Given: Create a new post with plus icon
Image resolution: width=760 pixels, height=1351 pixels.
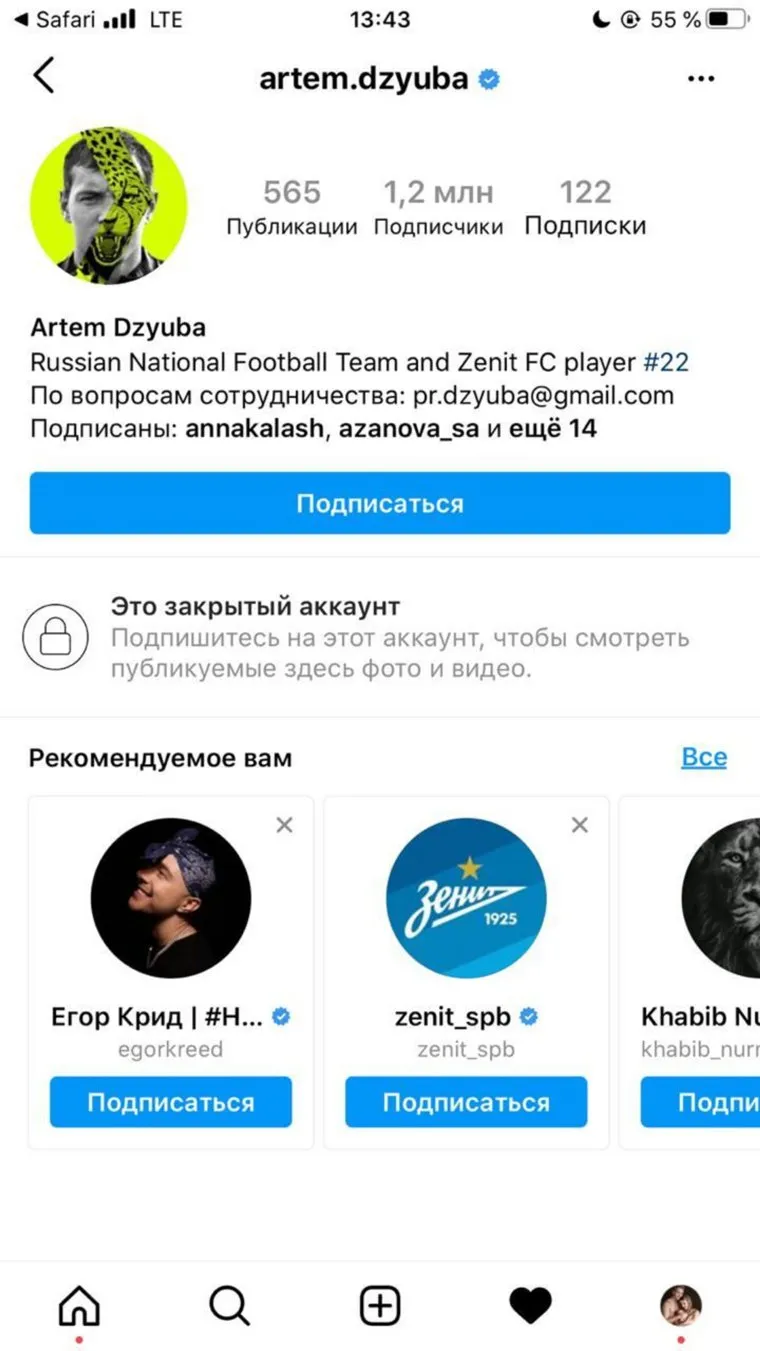Looking at the screenshot, I should (x=380, y=1305).
